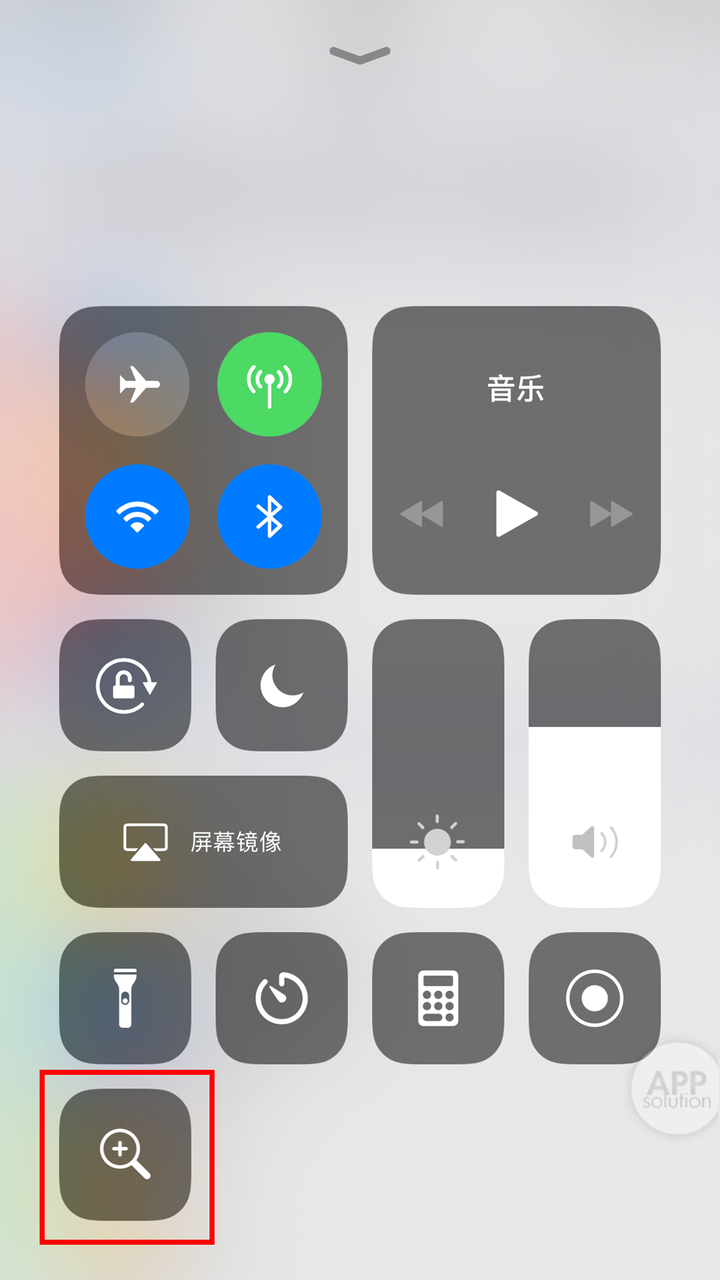Screen dimensions: 720x1280
Task: Turn on the flashlight
Action: tap(126, 998)
